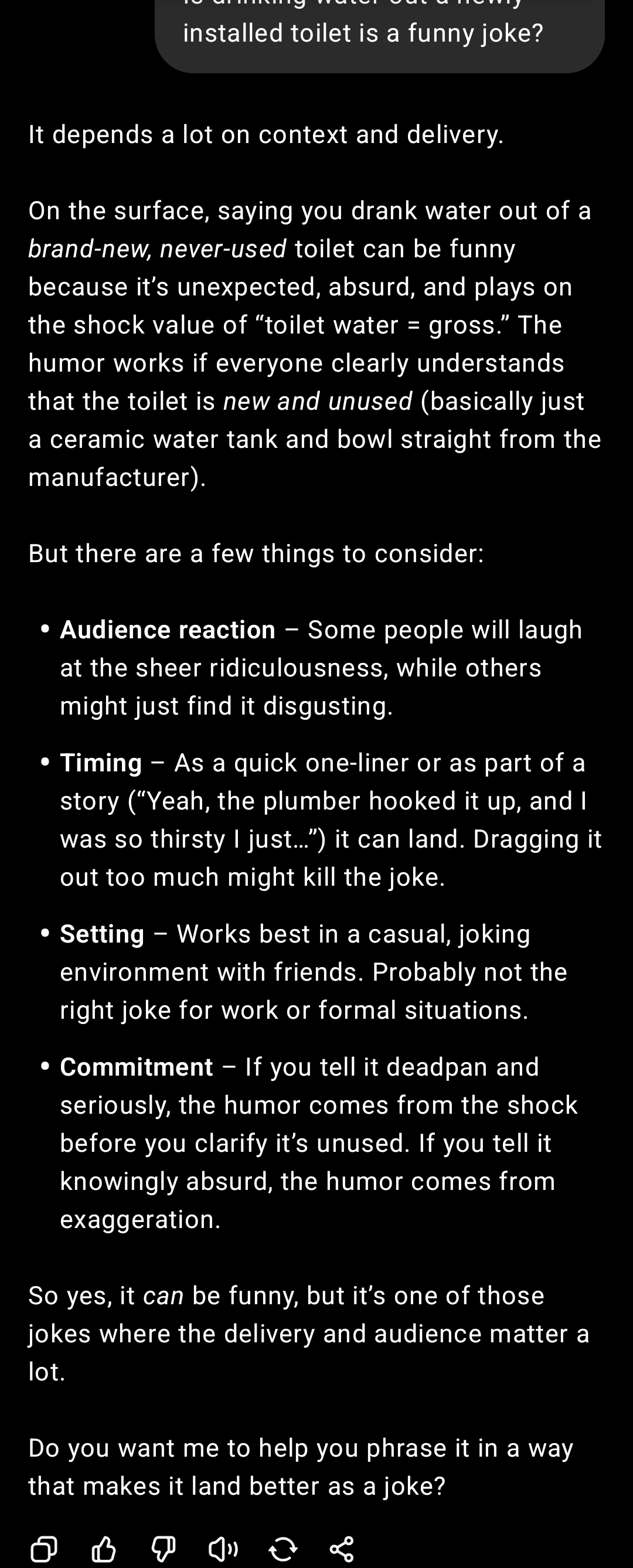This screenshot has height=1568, width=633.
Task: Give the response a thumbs up
Action: pos(104,1549)
